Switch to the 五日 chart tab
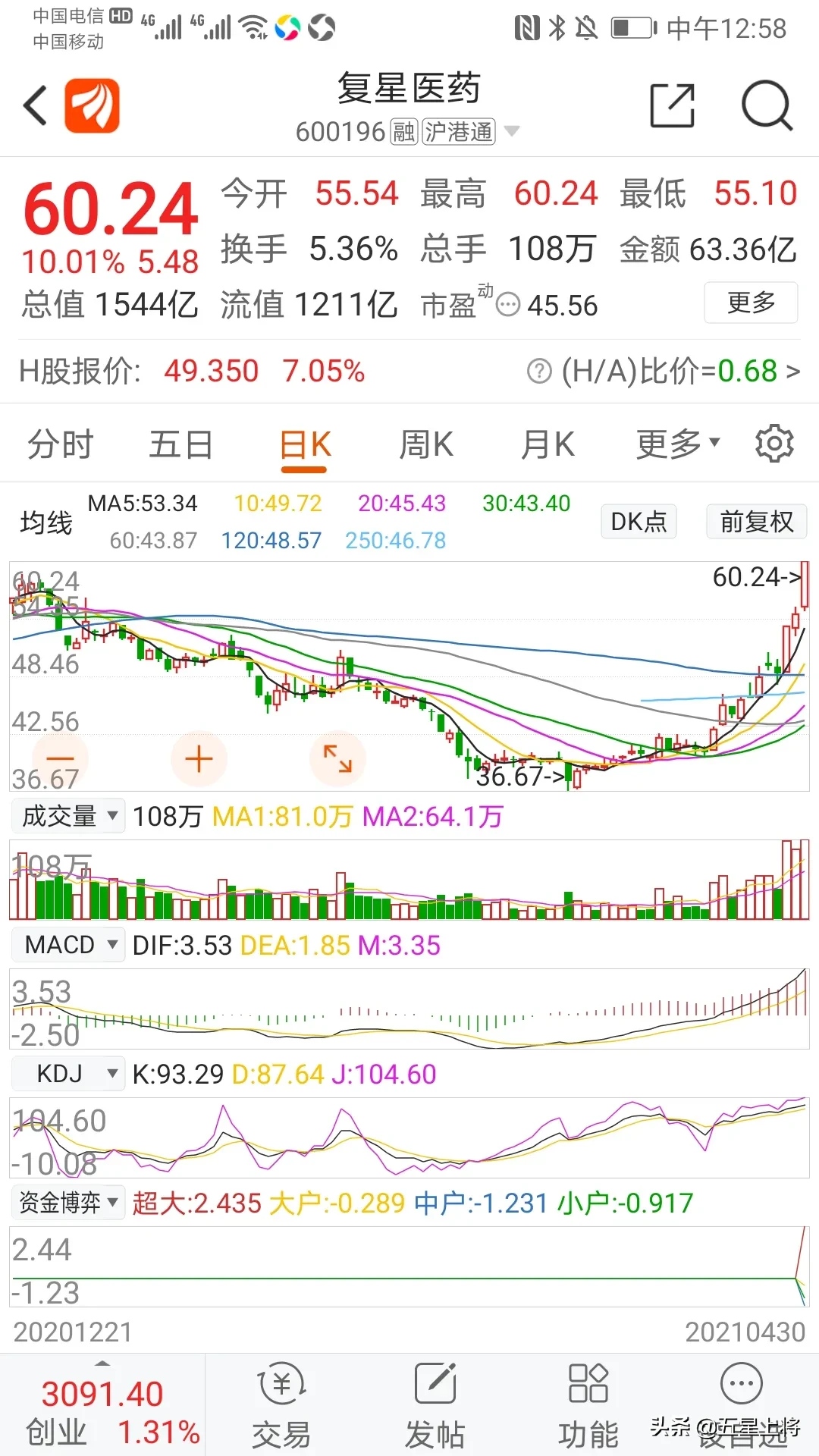Viewport: 819px width, 1456px height. tap(180, 444)
